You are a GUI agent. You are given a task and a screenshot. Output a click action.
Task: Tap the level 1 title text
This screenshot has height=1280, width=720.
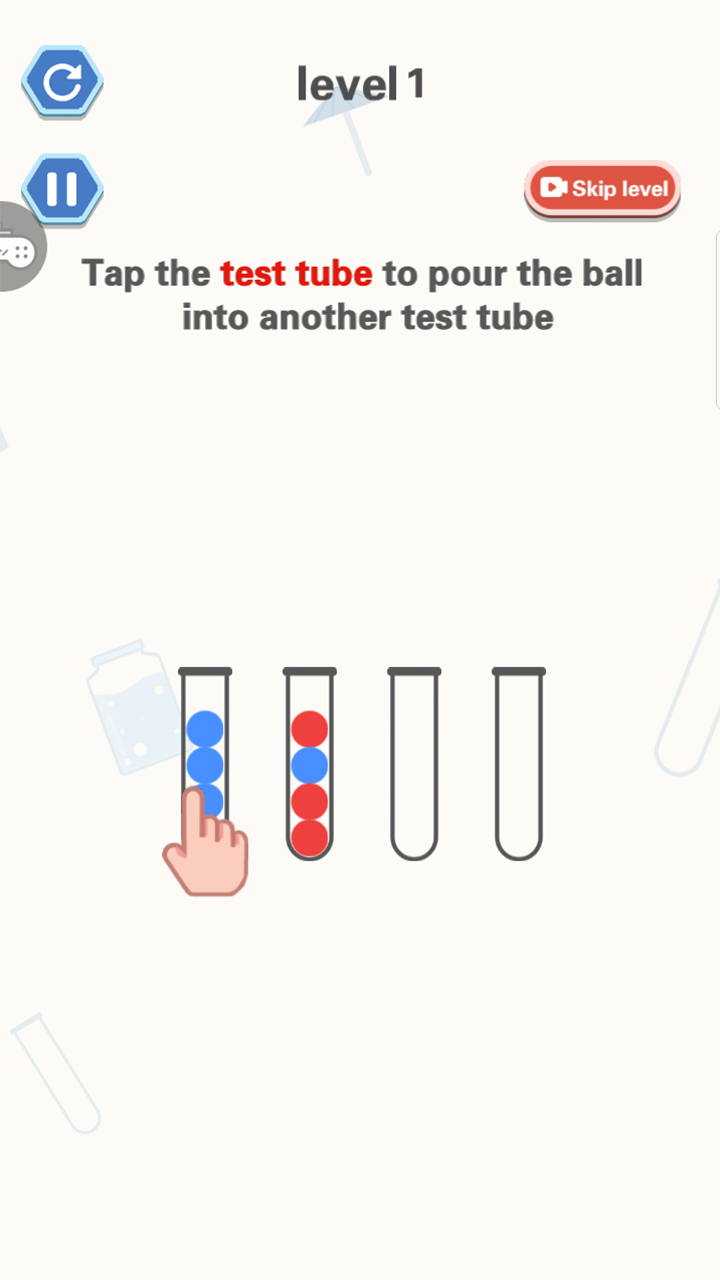pyautogui.click(x=360, y=84)
